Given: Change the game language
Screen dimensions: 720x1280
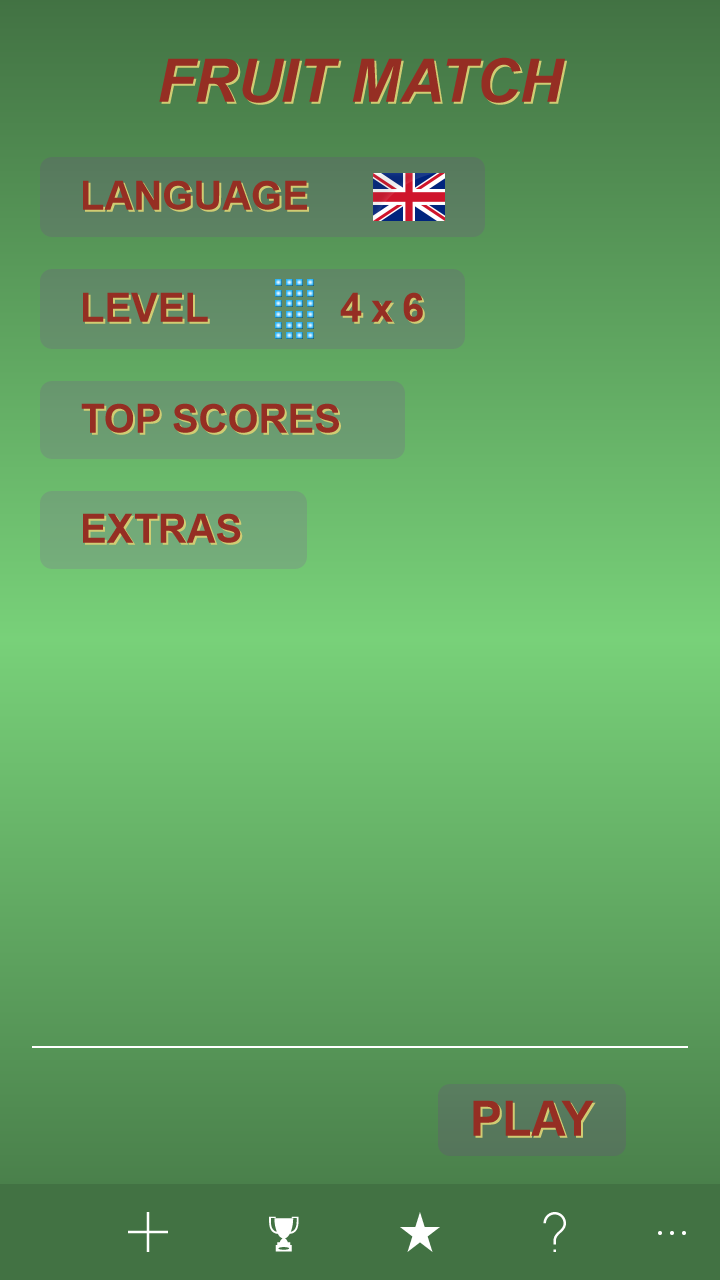Looking at the screenshot, I should (262, 197).
